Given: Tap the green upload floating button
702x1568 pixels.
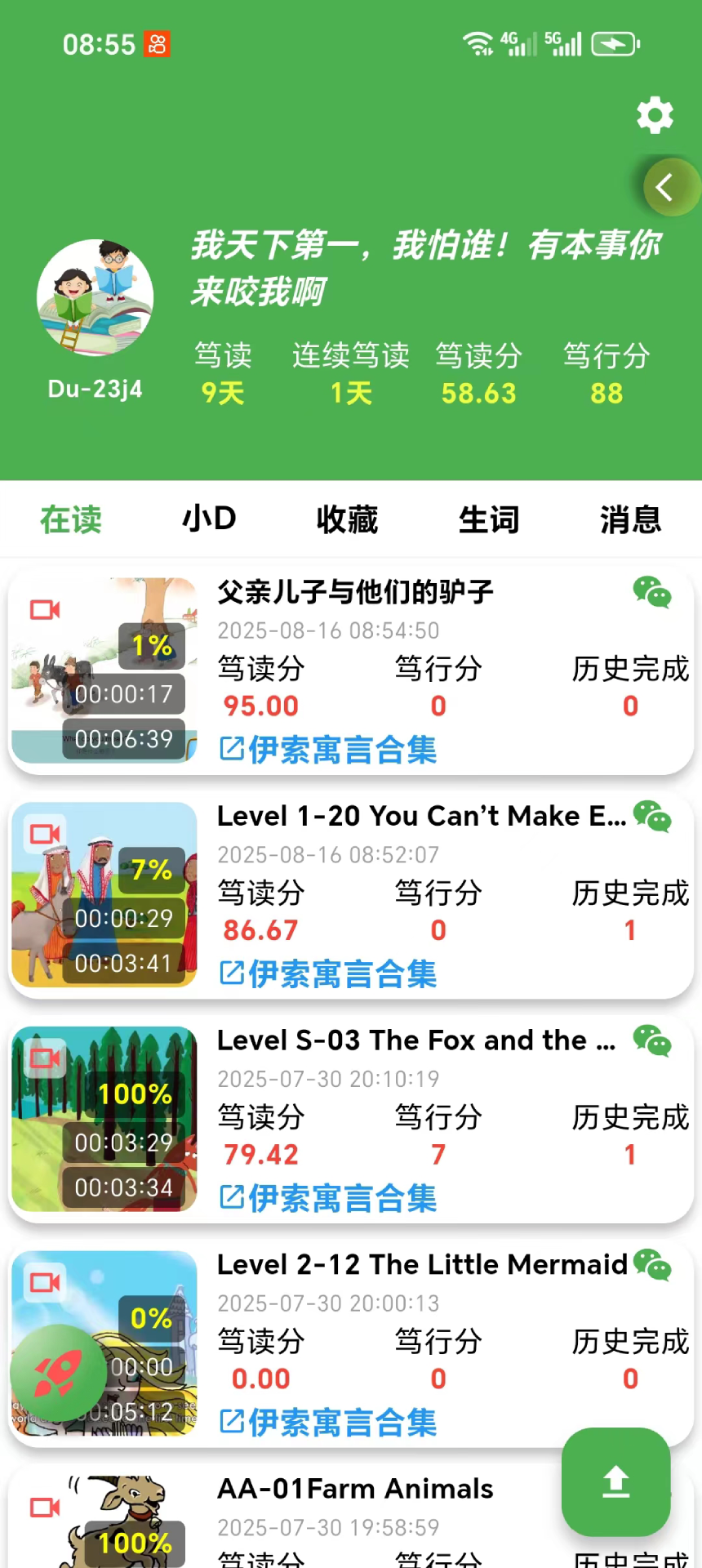Looking at the screenshot, I should [616, 1481].
